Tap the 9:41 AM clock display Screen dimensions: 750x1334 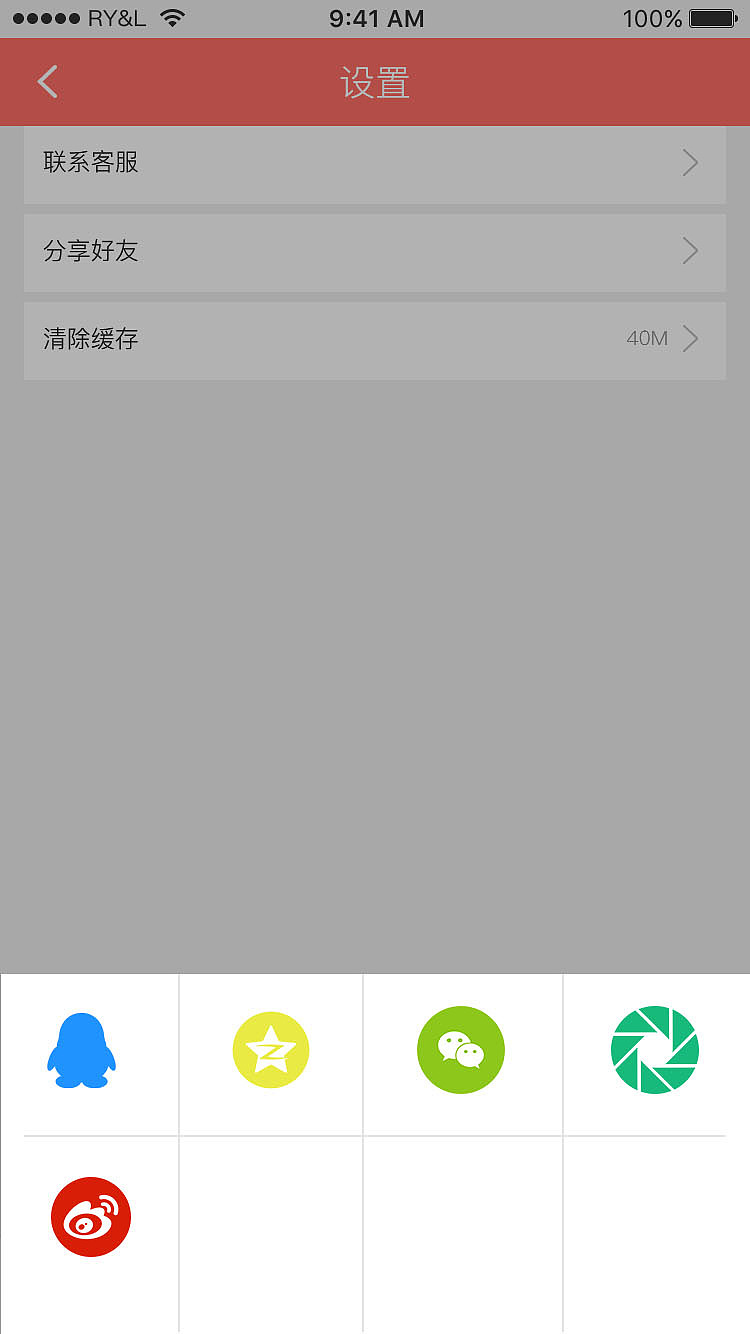375,17
